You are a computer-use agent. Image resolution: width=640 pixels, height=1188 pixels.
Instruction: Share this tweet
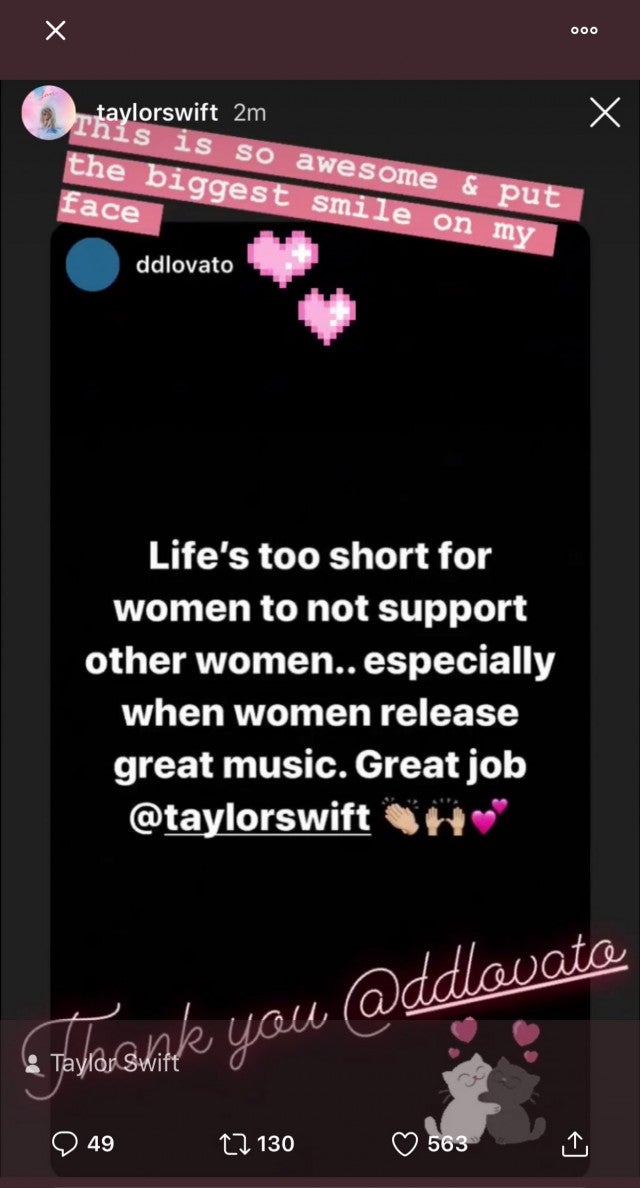(x=575, y=1143)
